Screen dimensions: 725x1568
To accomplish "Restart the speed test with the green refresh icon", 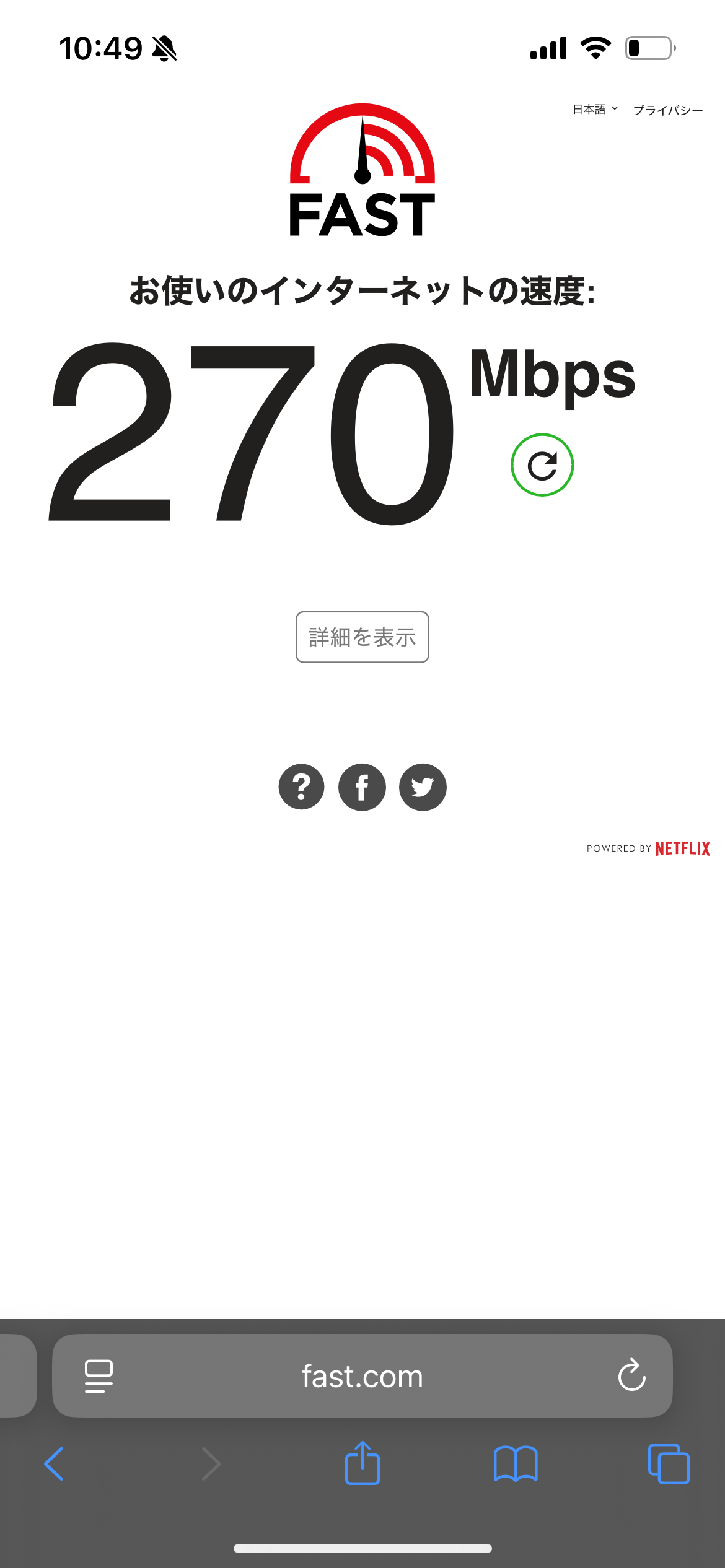I will [x=542, y=465].
